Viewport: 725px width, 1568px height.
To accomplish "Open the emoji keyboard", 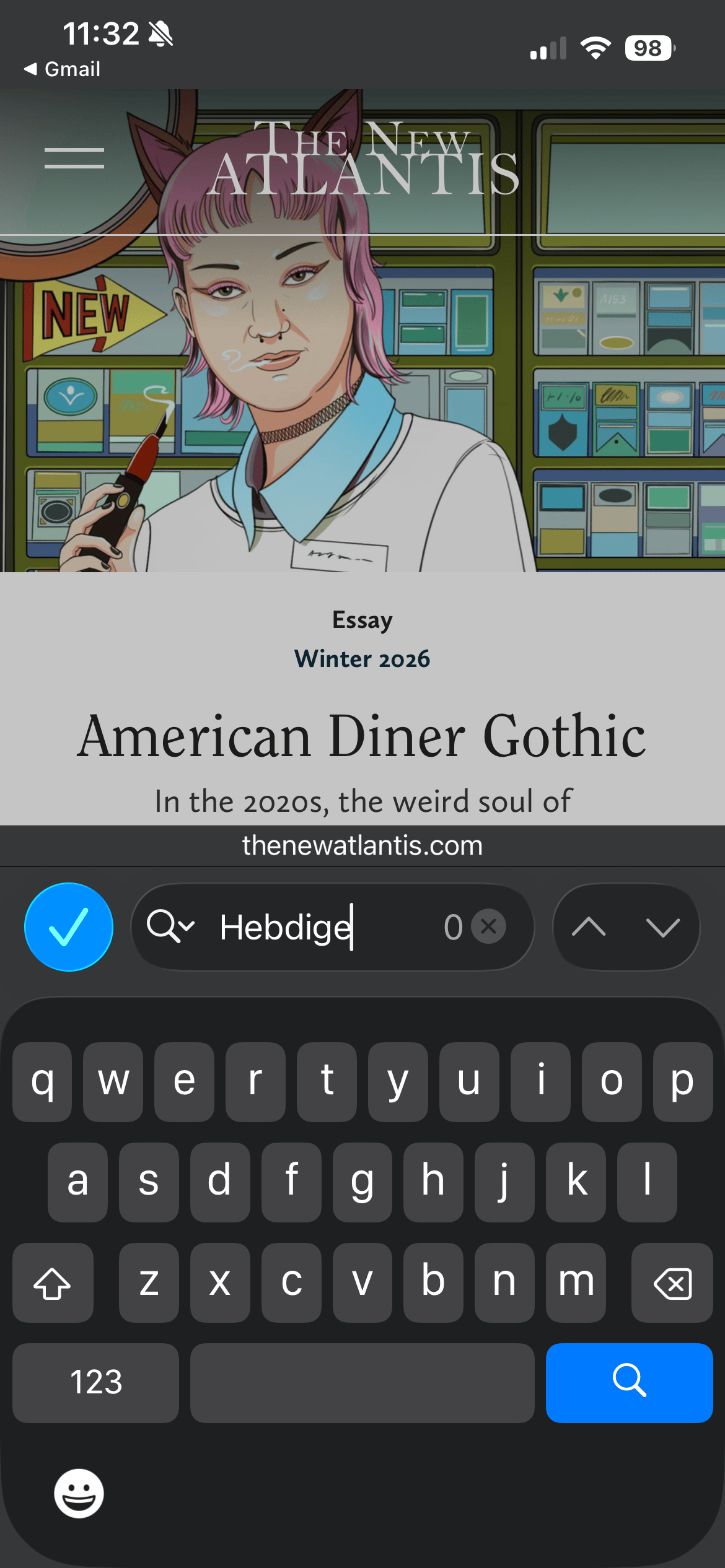I will [x=79, y=1493].
